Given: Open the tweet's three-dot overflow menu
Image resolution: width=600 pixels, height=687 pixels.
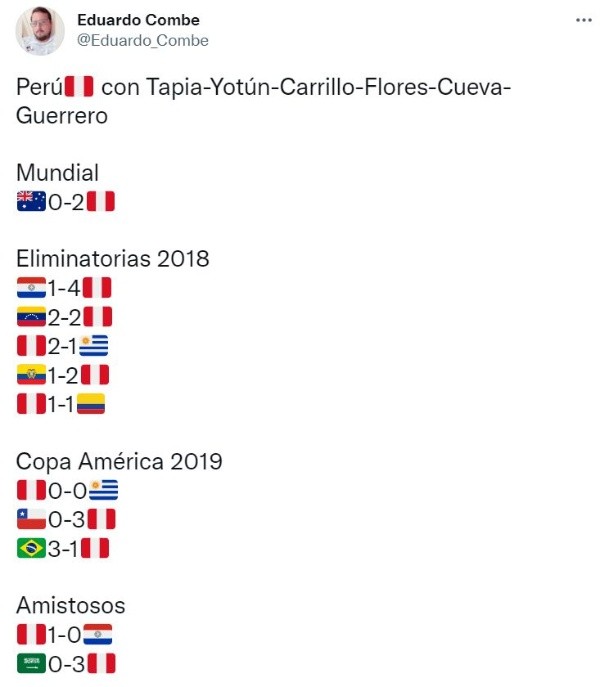Looking at the screenshot, I should click(583, 20).
